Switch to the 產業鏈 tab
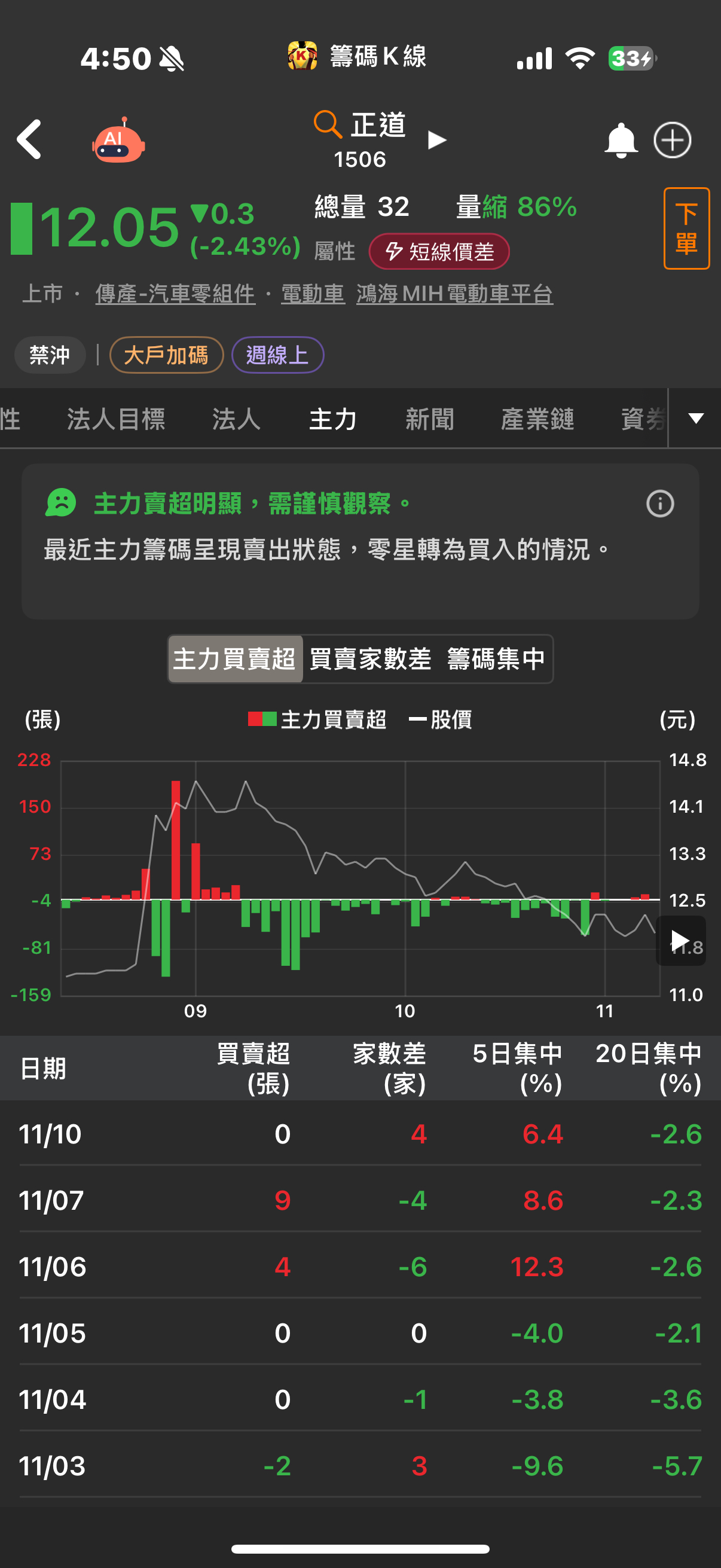 click(x=537, y=419)
